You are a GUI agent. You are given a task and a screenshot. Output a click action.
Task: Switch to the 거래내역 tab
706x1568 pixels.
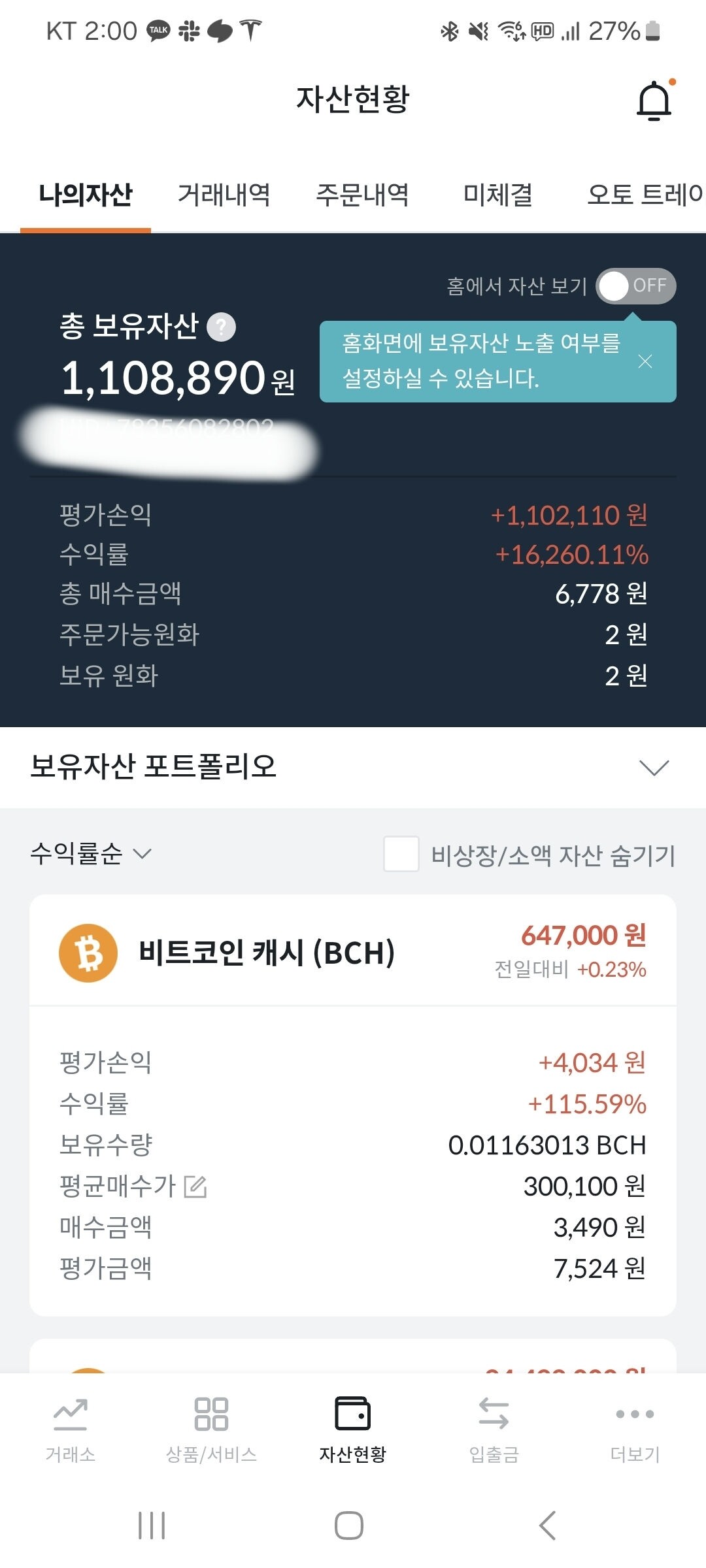(x=224, y=195)
